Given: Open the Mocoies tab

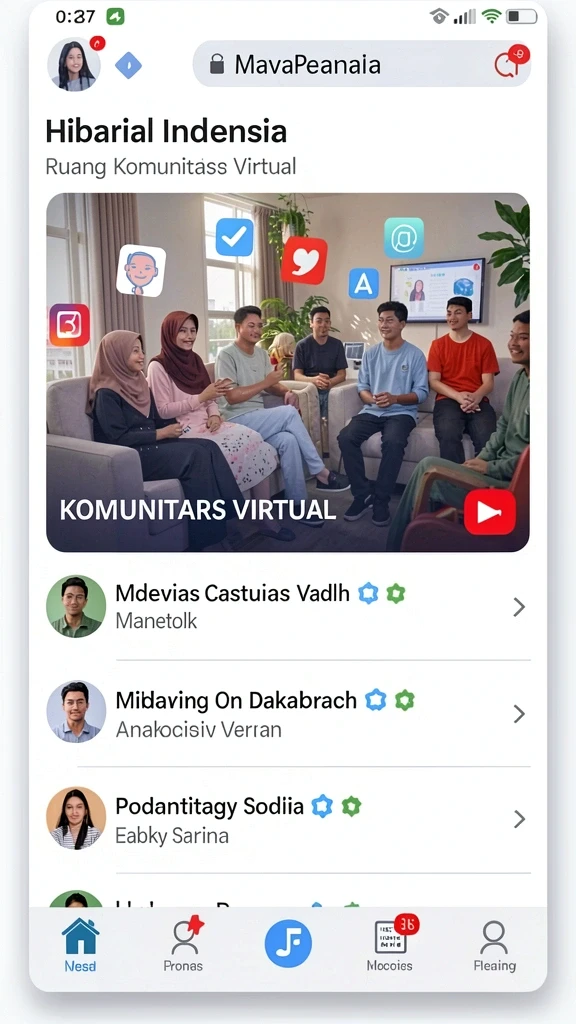Looking at the screenshot, I should coord(391,944).
